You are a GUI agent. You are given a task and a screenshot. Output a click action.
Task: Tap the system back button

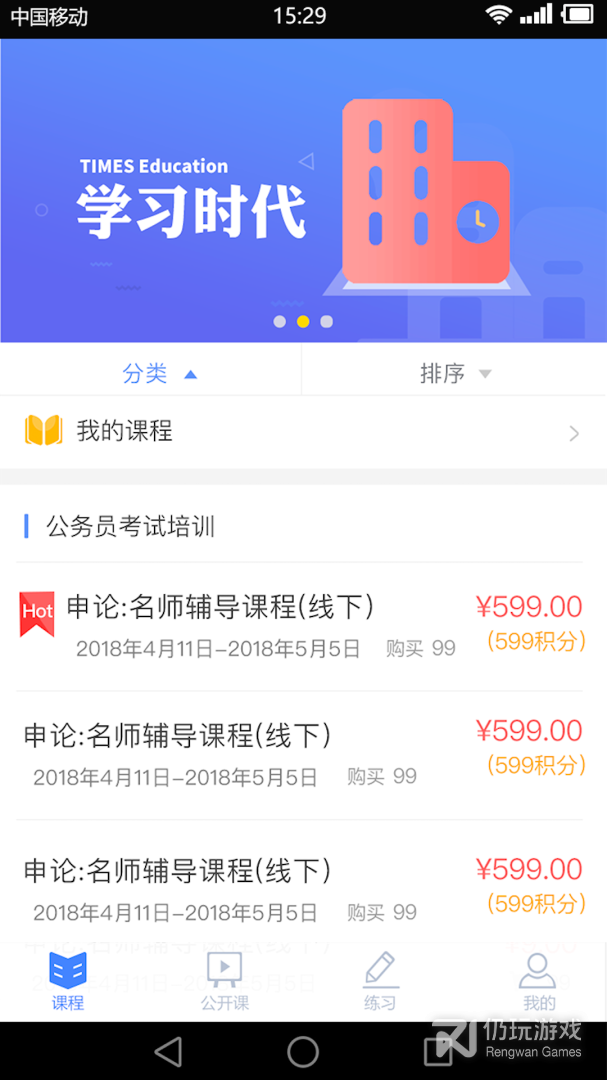click(x=168, y=1051)
